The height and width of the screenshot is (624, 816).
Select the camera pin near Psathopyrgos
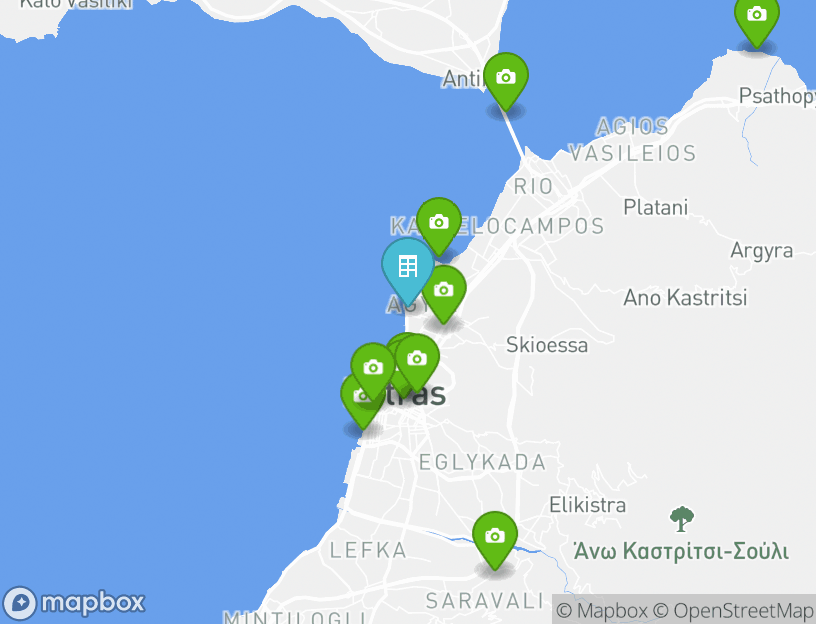pyautogui.click(x=756, y=17)
